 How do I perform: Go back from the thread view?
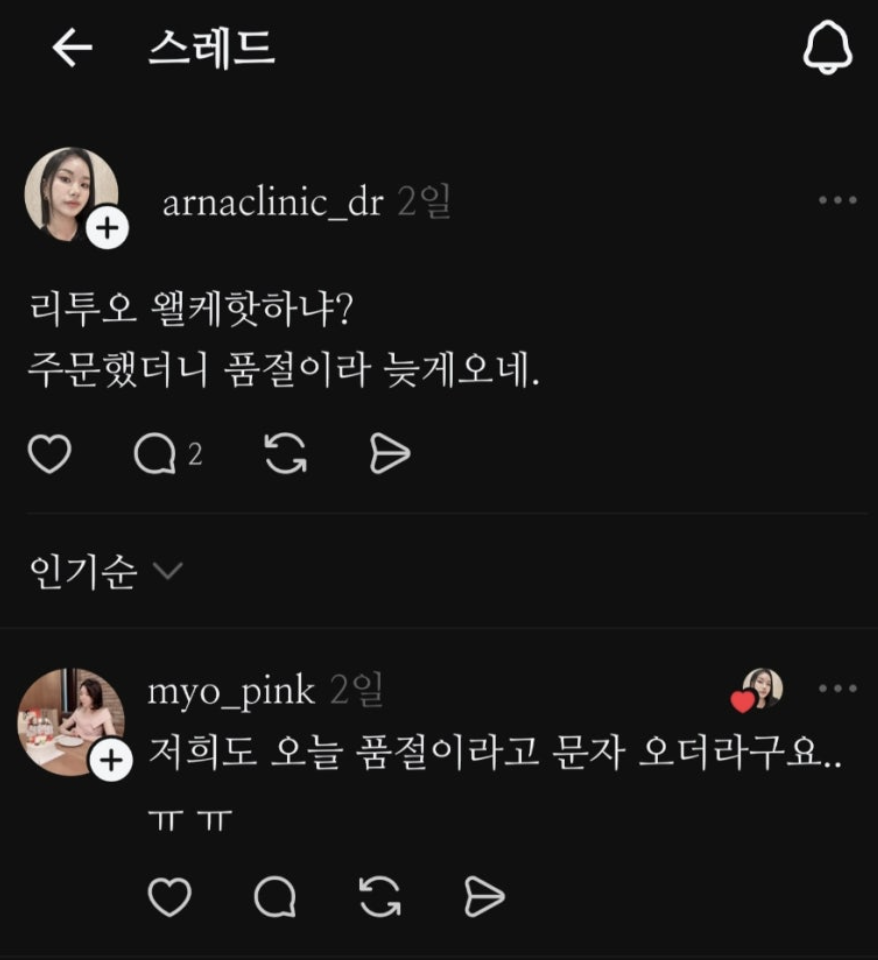tap(71, 48)
